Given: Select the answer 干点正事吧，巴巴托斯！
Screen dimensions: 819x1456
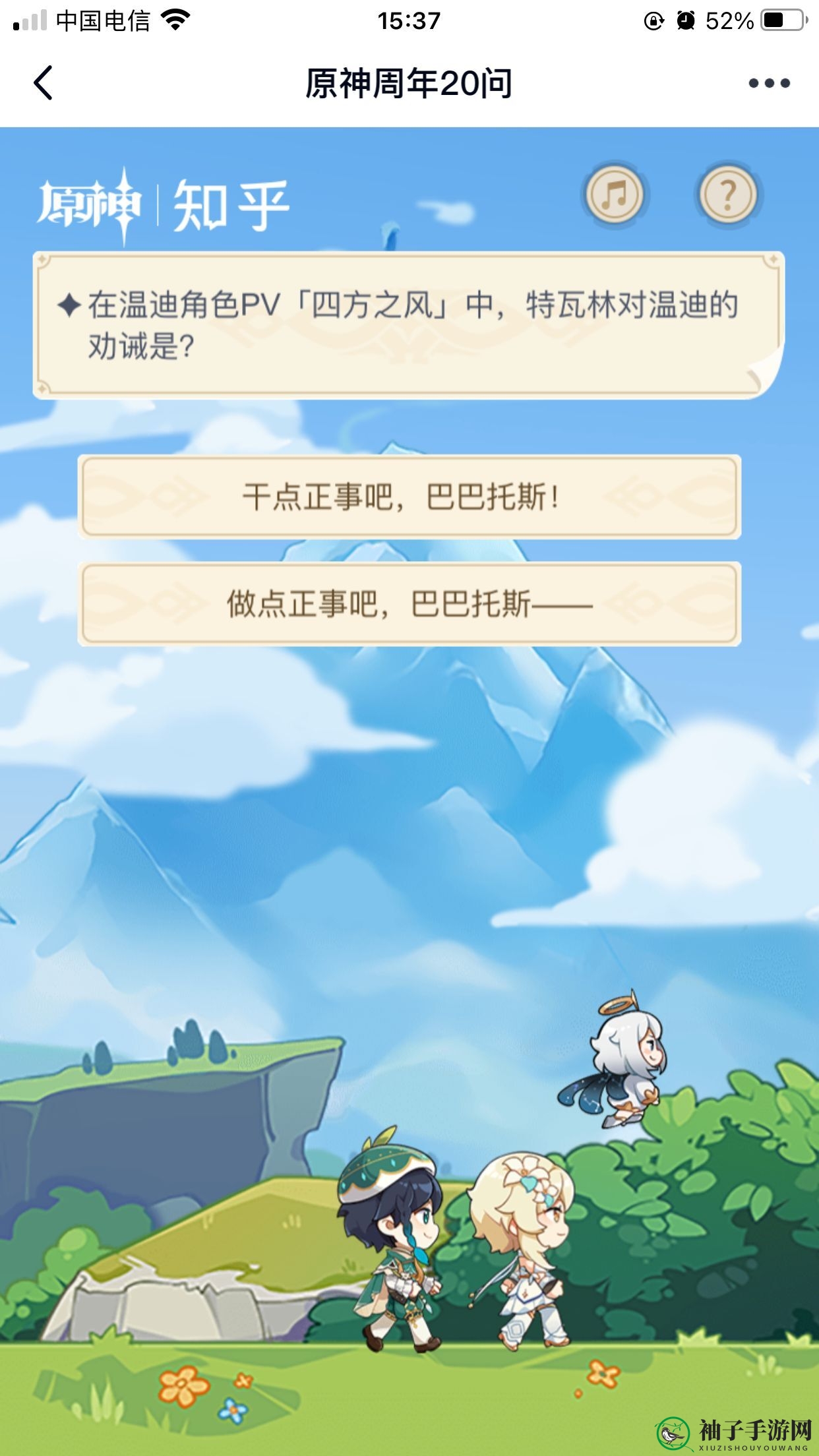Looking at the screenshot, I should pyautogui.click(x=409, y=497).
